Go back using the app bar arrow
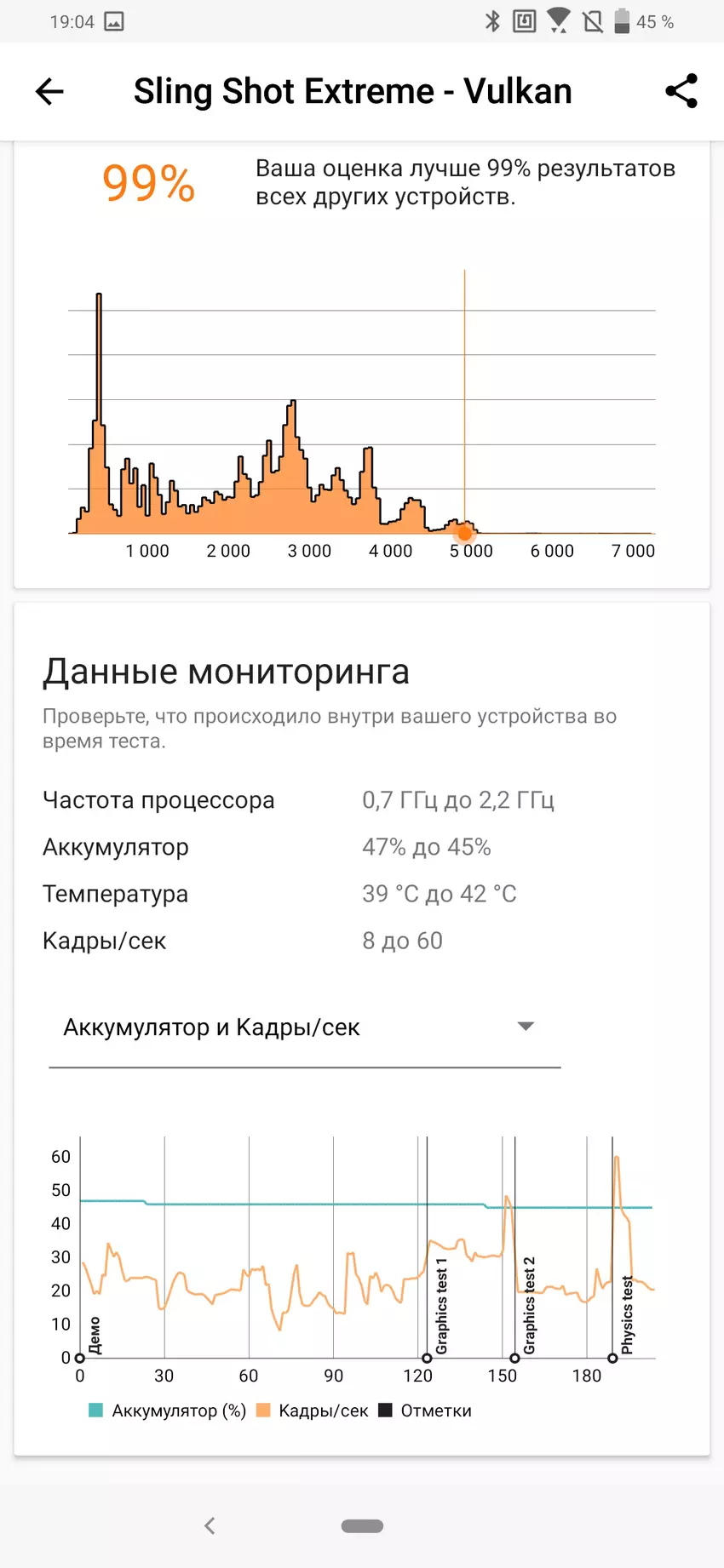Image resolution: width=724 pixels, height=1568 pixels. pos(49,91)
